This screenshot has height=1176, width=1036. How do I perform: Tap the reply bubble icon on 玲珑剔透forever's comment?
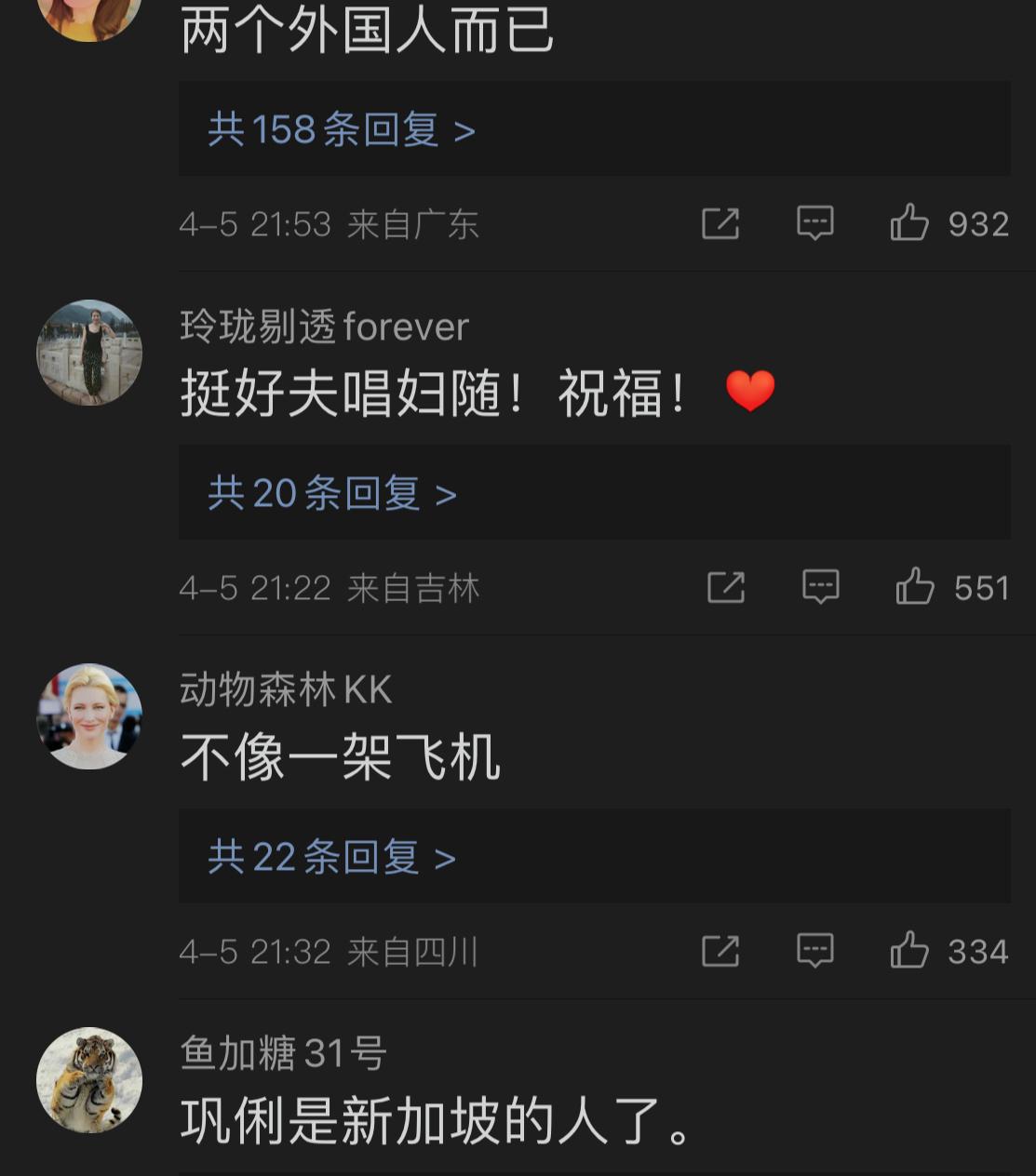coord(818,587)
